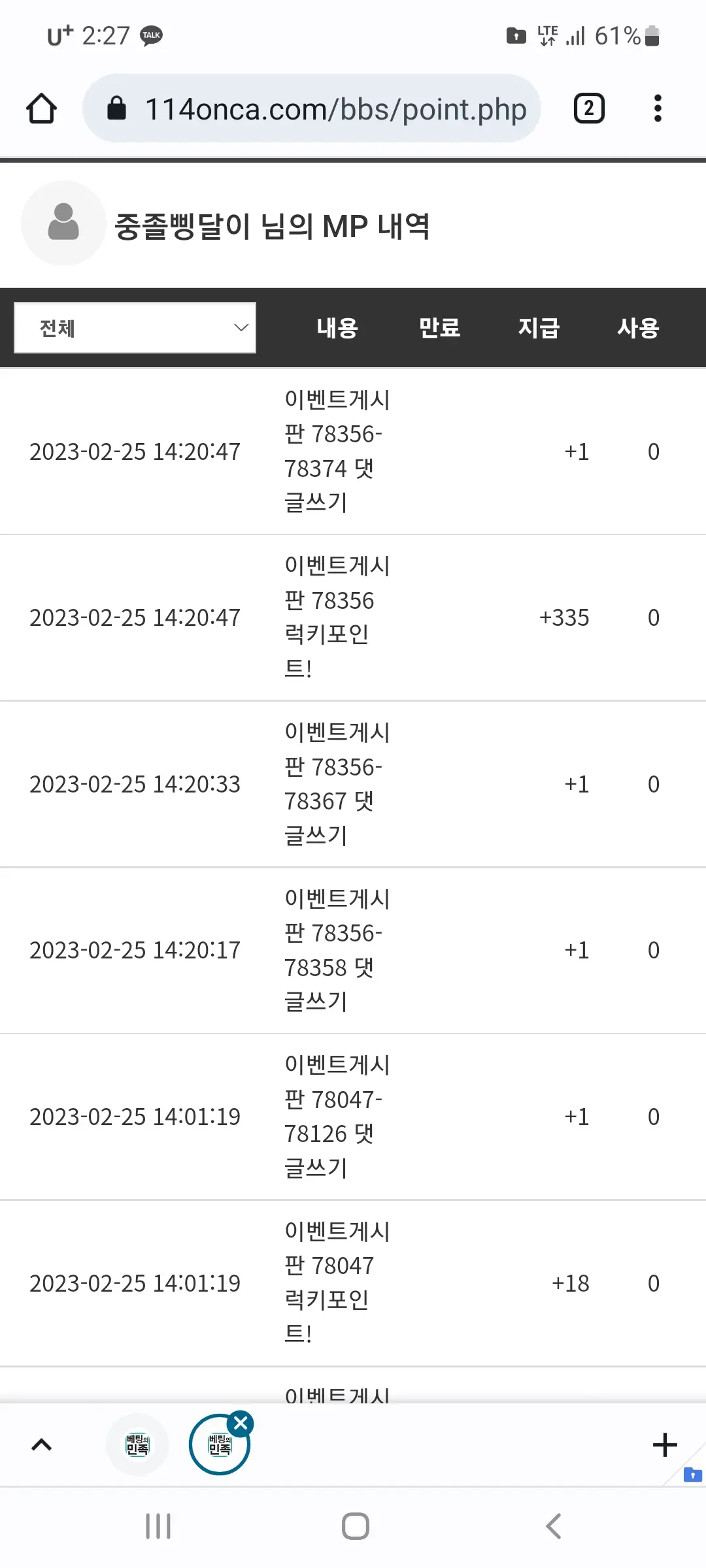Viewport: 706px width, 1568px height.
Task: Tap the browser home icon
Action: click(41, 108)
